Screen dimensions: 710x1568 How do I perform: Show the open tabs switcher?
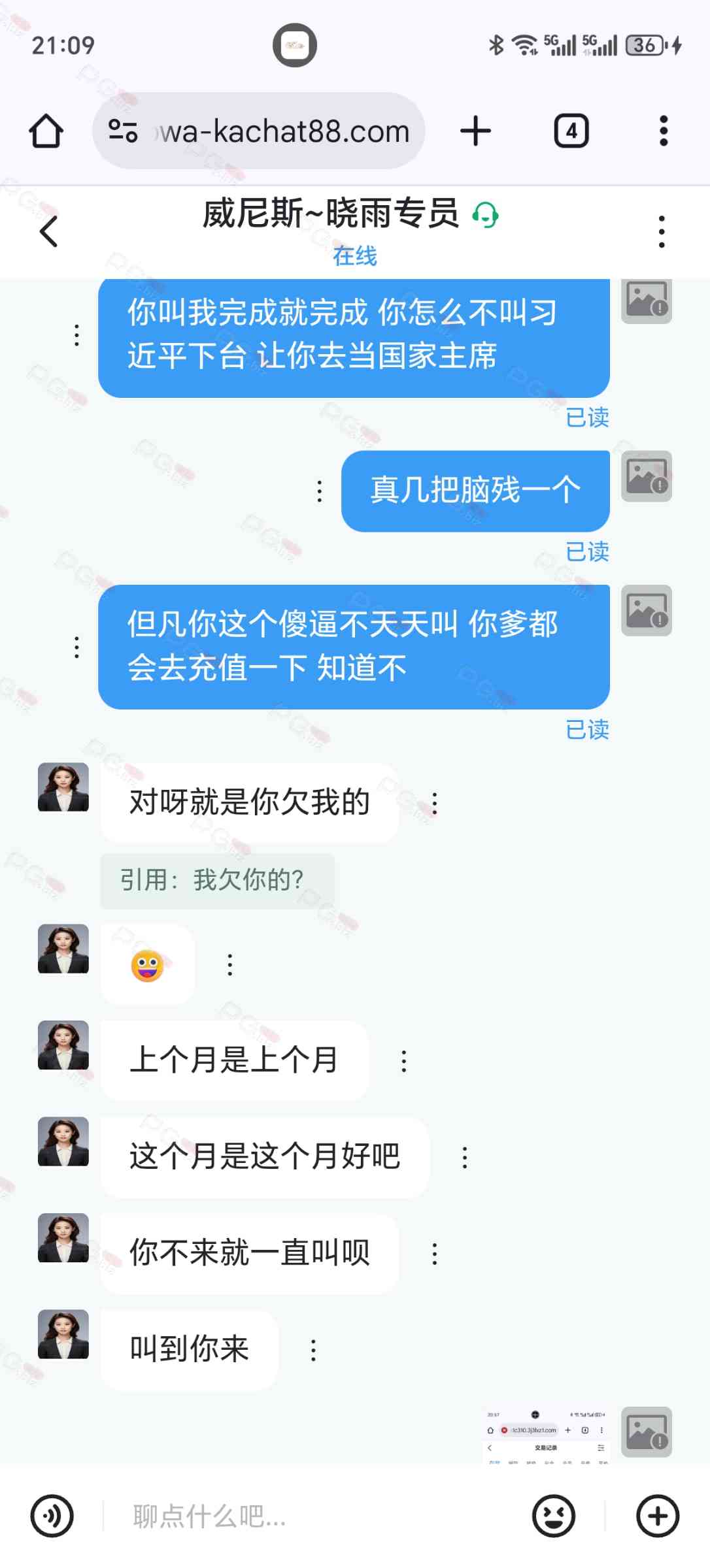click(x=571, y=131)
